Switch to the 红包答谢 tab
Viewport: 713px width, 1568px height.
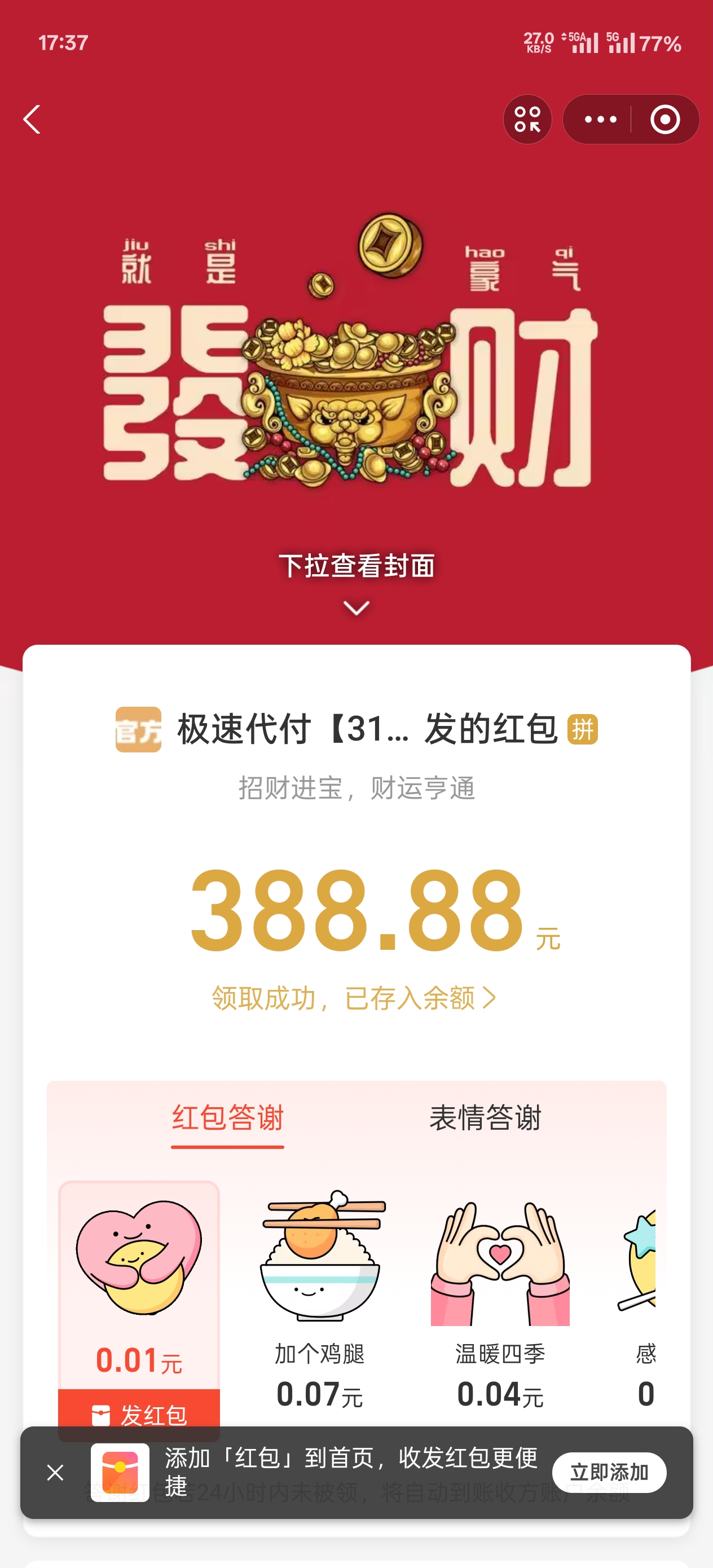pyautogui.click(x=228, y=1117)
